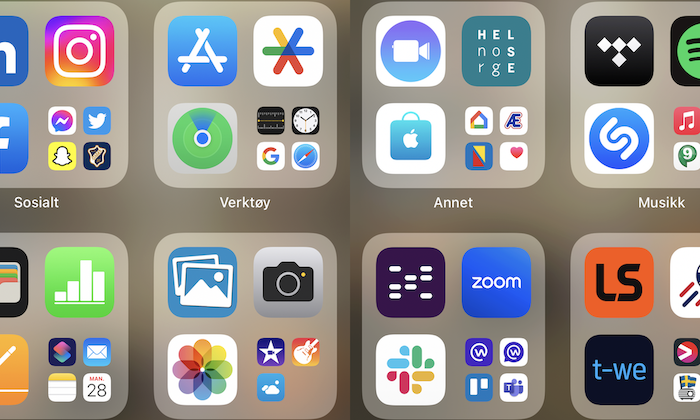
Task: Expand the Annet small-apps group
Action: pyautogui.click(x=496, y=138)
